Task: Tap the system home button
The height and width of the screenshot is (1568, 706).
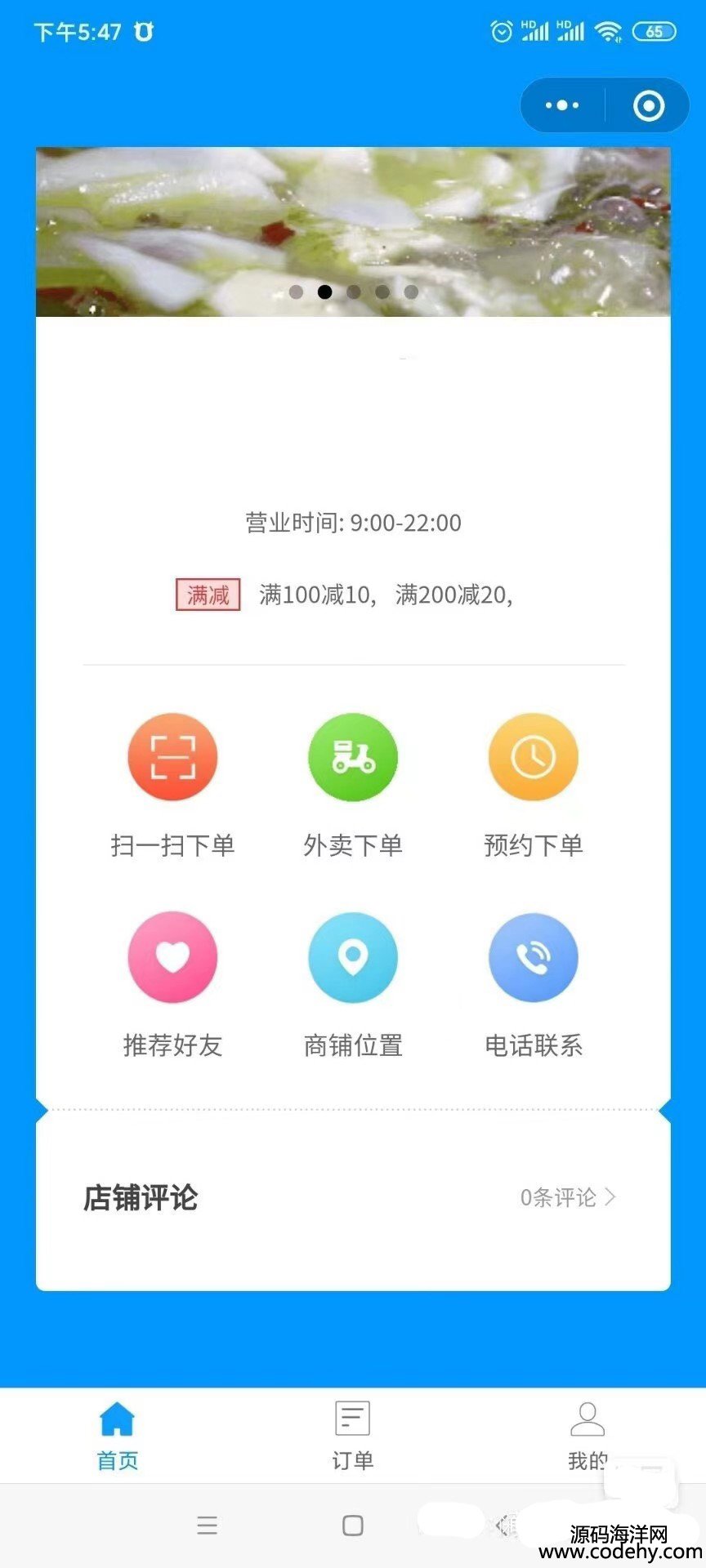Action: [353, 1526]
